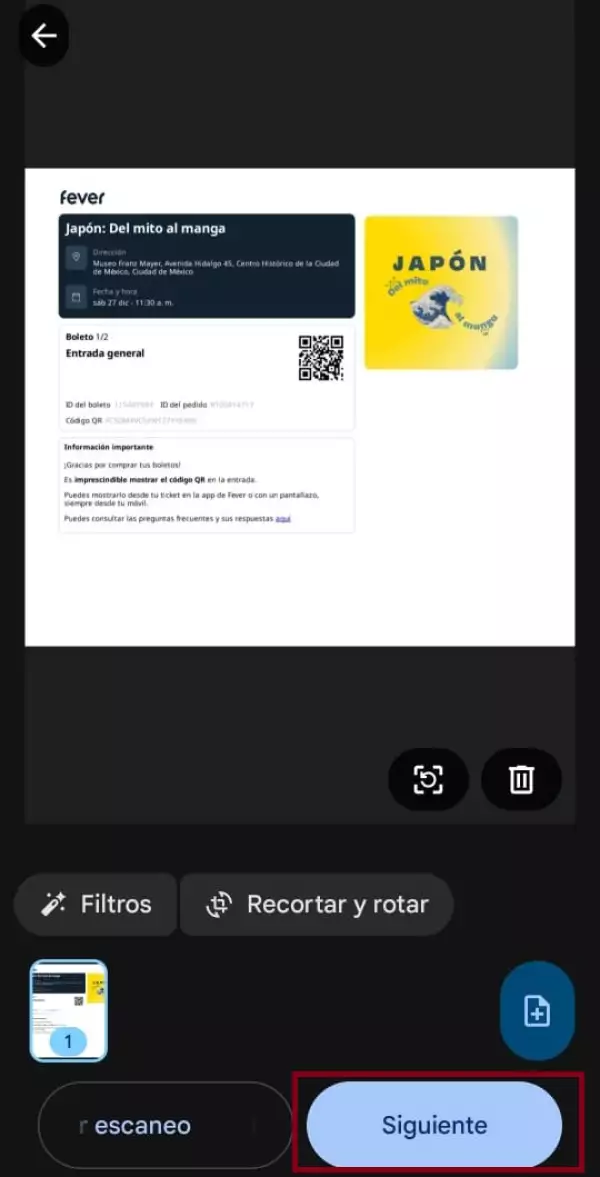
Task: Select page 1 thumbnail
Action: point(68,1010)
